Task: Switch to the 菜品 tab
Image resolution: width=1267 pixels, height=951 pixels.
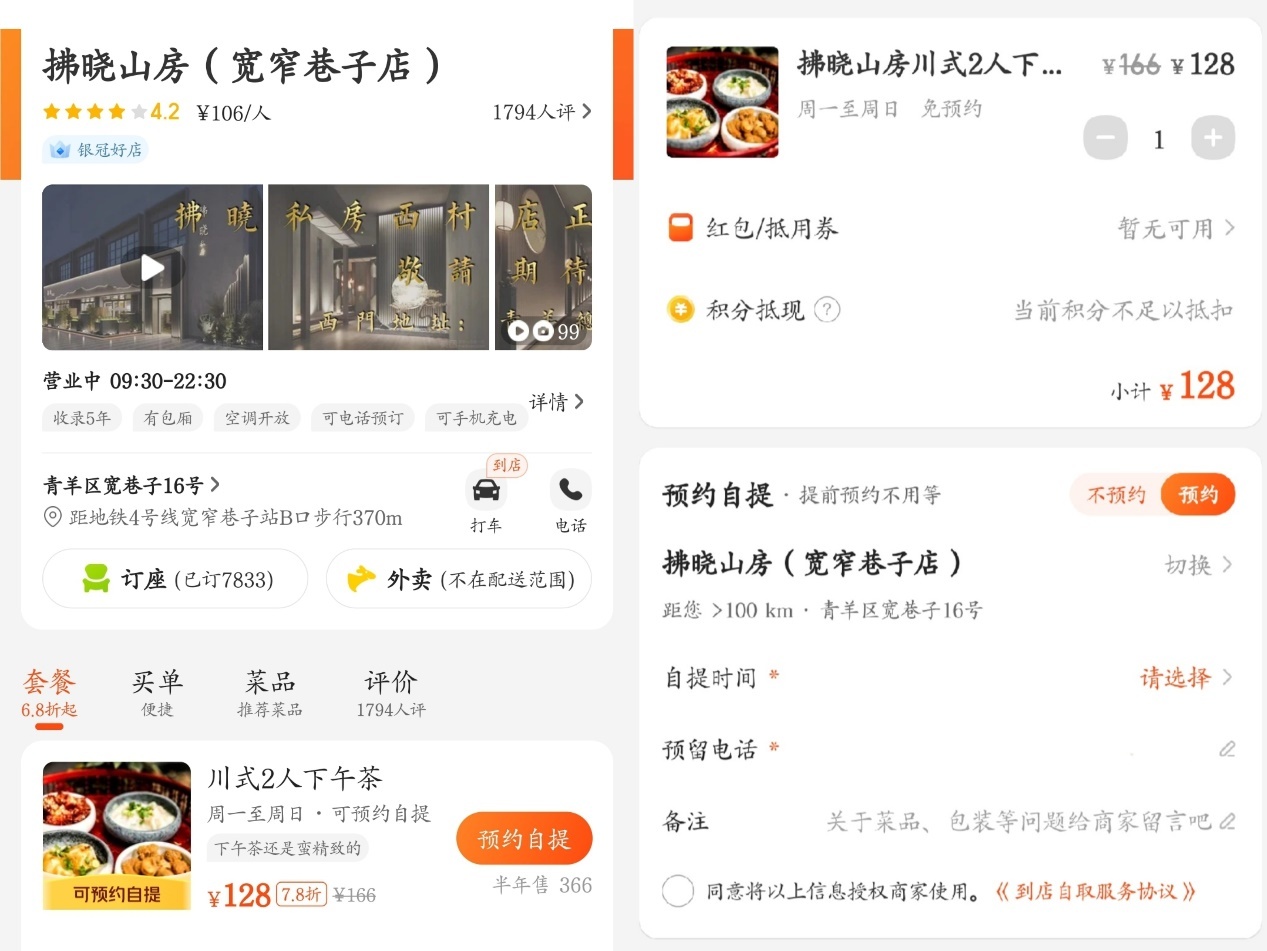Action: (x=270, y=692)
